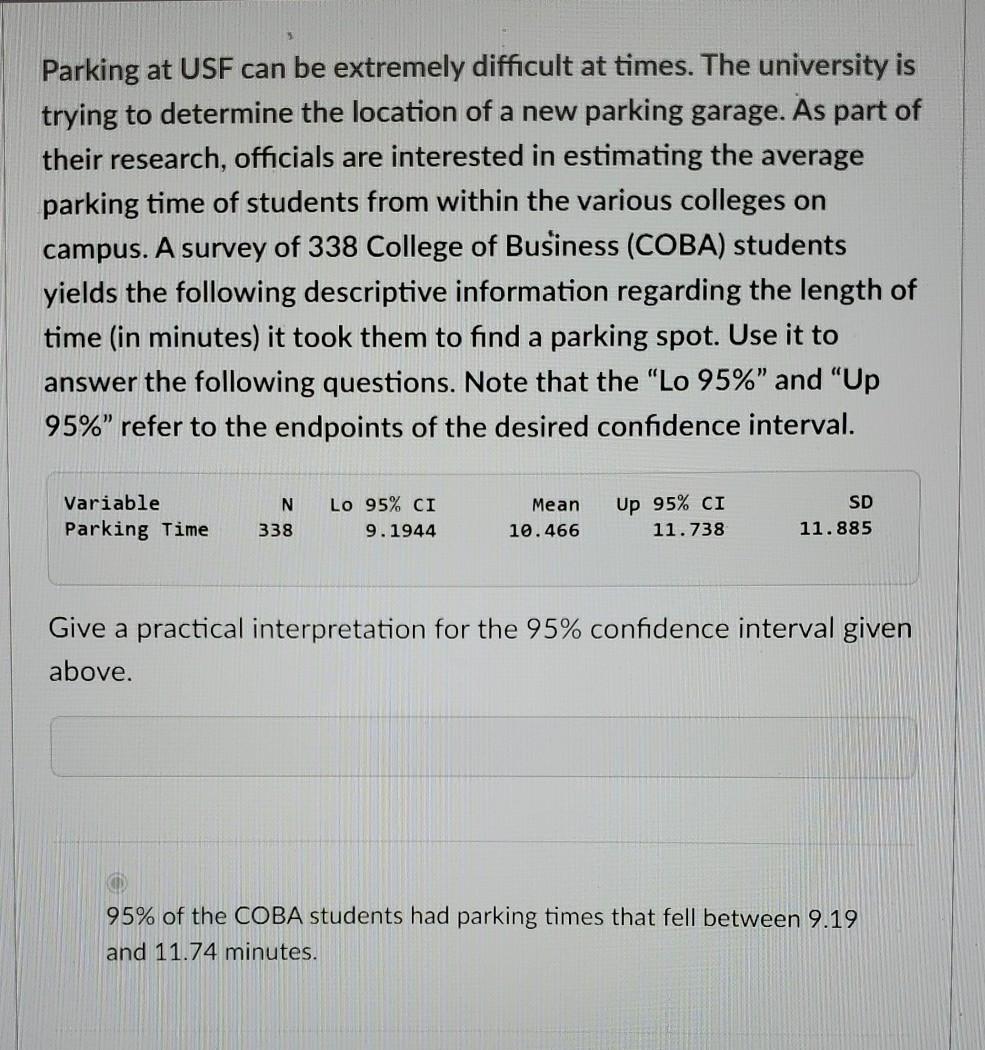The image size is (985, 1050).
Task: Click the SD column header
Action: 861,504
